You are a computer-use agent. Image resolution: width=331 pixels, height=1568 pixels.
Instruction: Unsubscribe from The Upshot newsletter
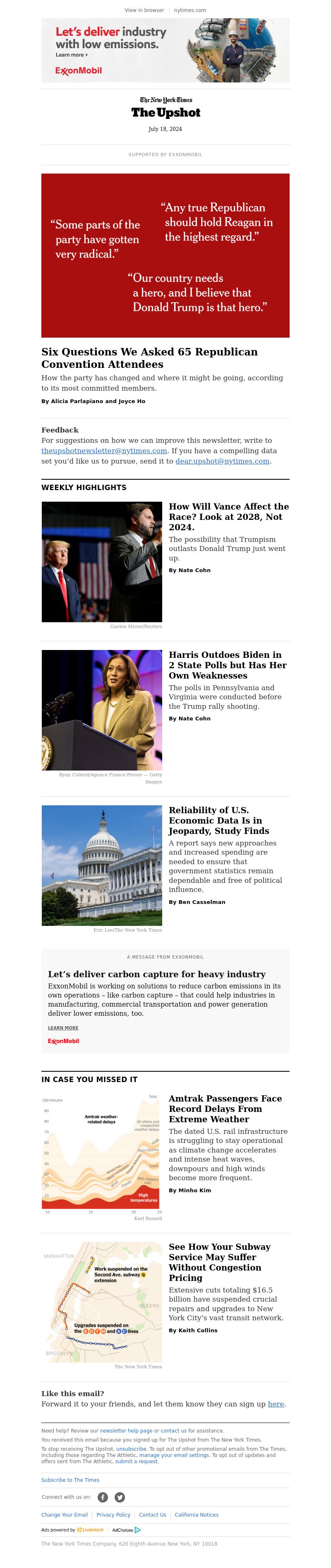tap(132, 1449)
